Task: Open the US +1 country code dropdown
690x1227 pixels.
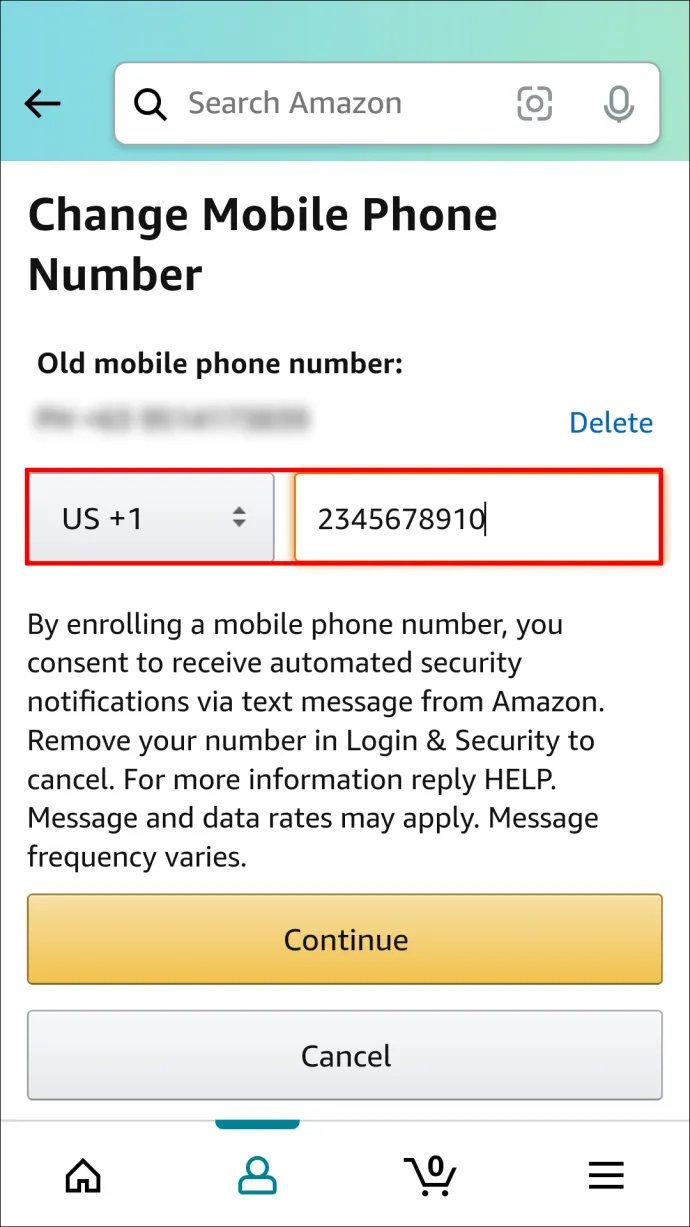Action: [x=151, y=517]
